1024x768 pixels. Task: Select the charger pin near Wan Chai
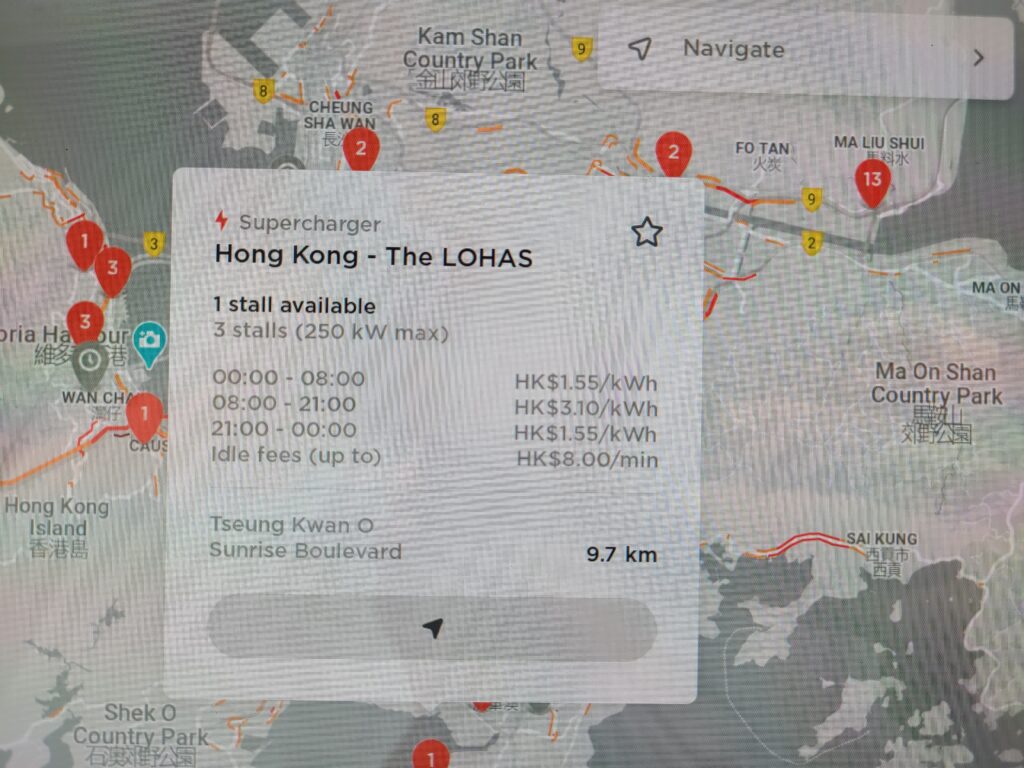pos(85,323)
